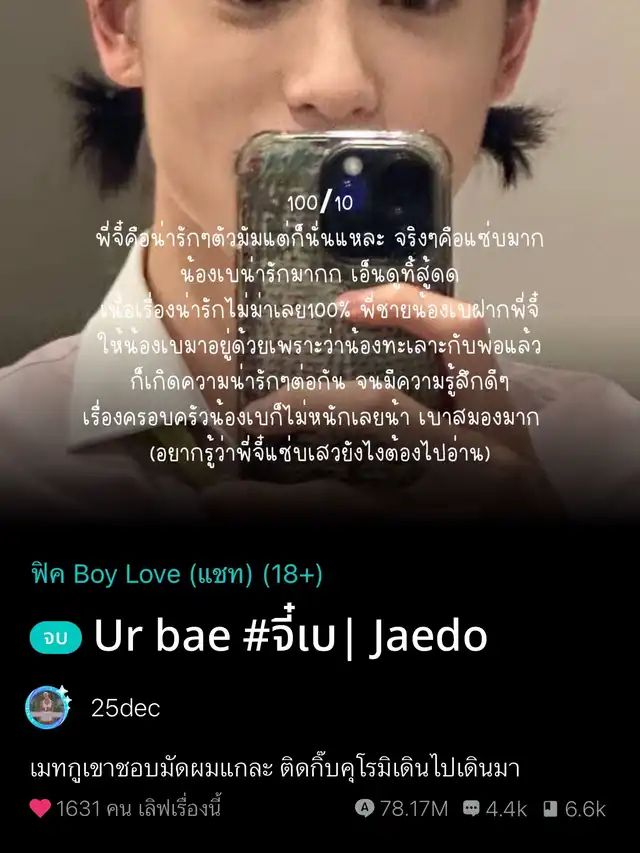The image size is (640, 853).
Task: Open the ฟิค Boy Love (แชท) category link
Action: pyautogui.click(x=177, y=574)
